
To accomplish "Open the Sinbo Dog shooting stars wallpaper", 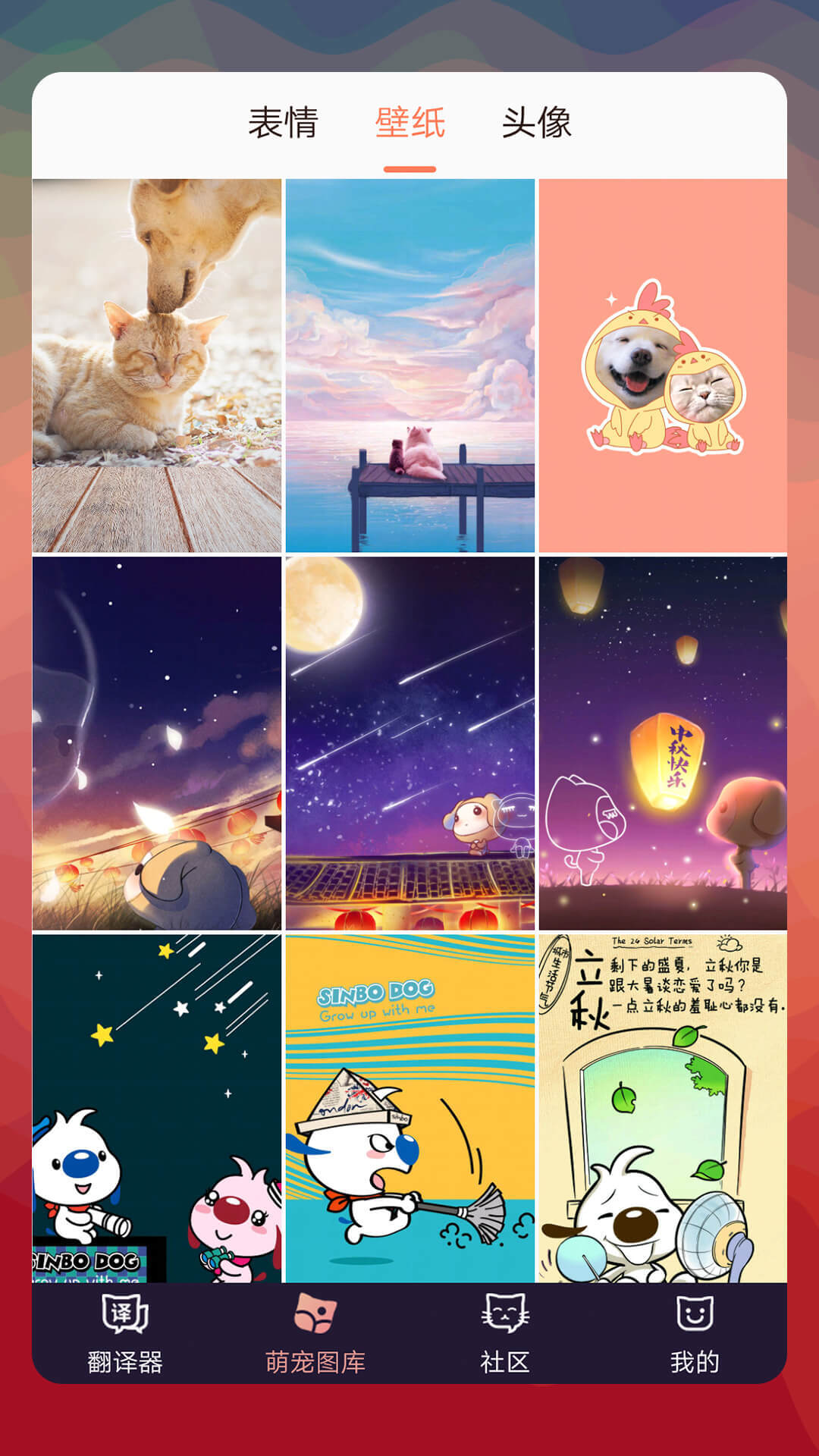I will tap(157, 1108).
